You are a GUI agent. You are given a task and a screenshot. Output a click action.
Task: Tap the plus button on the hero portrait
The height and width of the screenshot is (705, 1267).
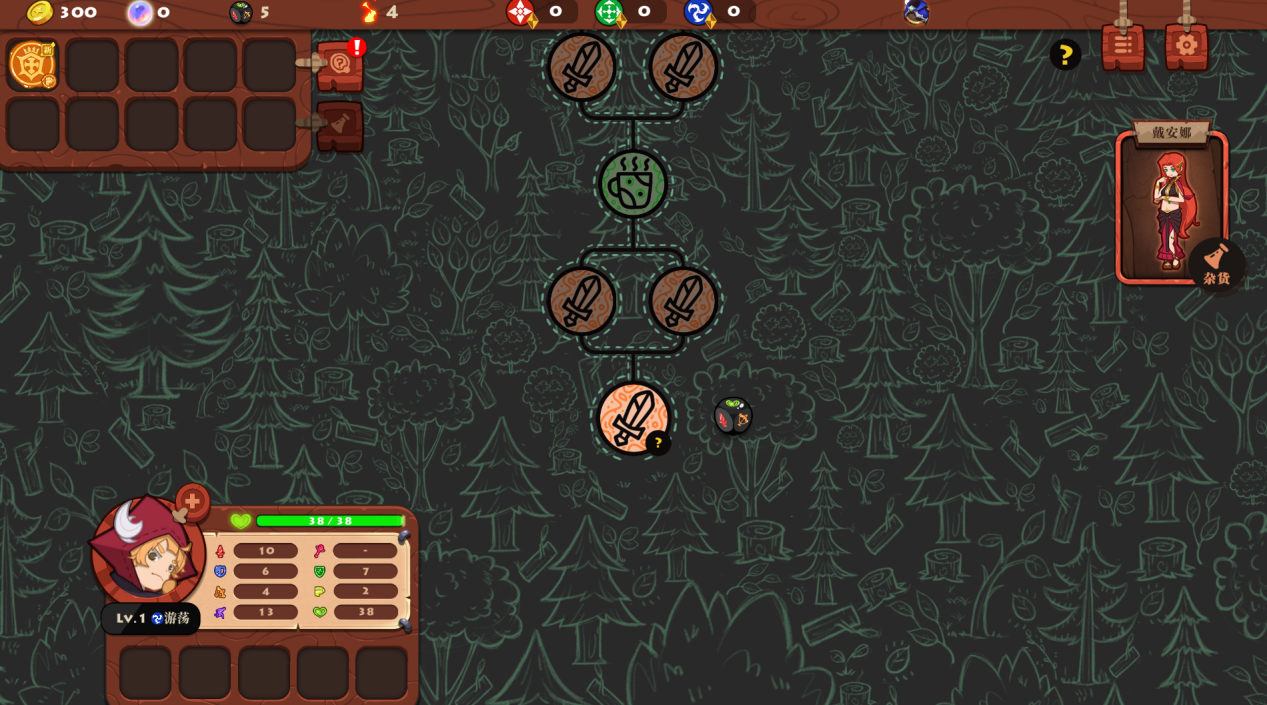click(192, 502)
